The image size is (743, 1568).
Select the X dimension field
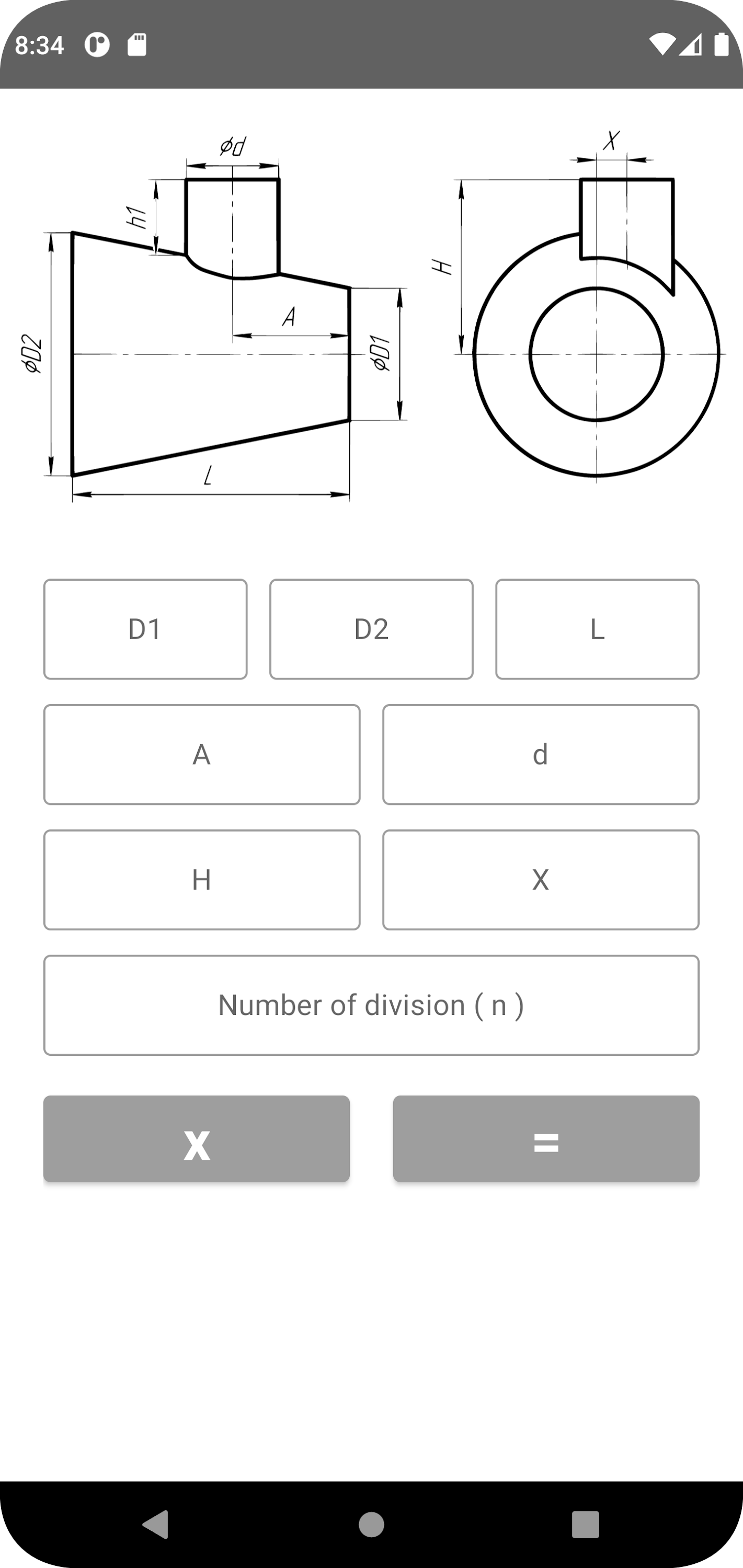click(x=541, y=880)
